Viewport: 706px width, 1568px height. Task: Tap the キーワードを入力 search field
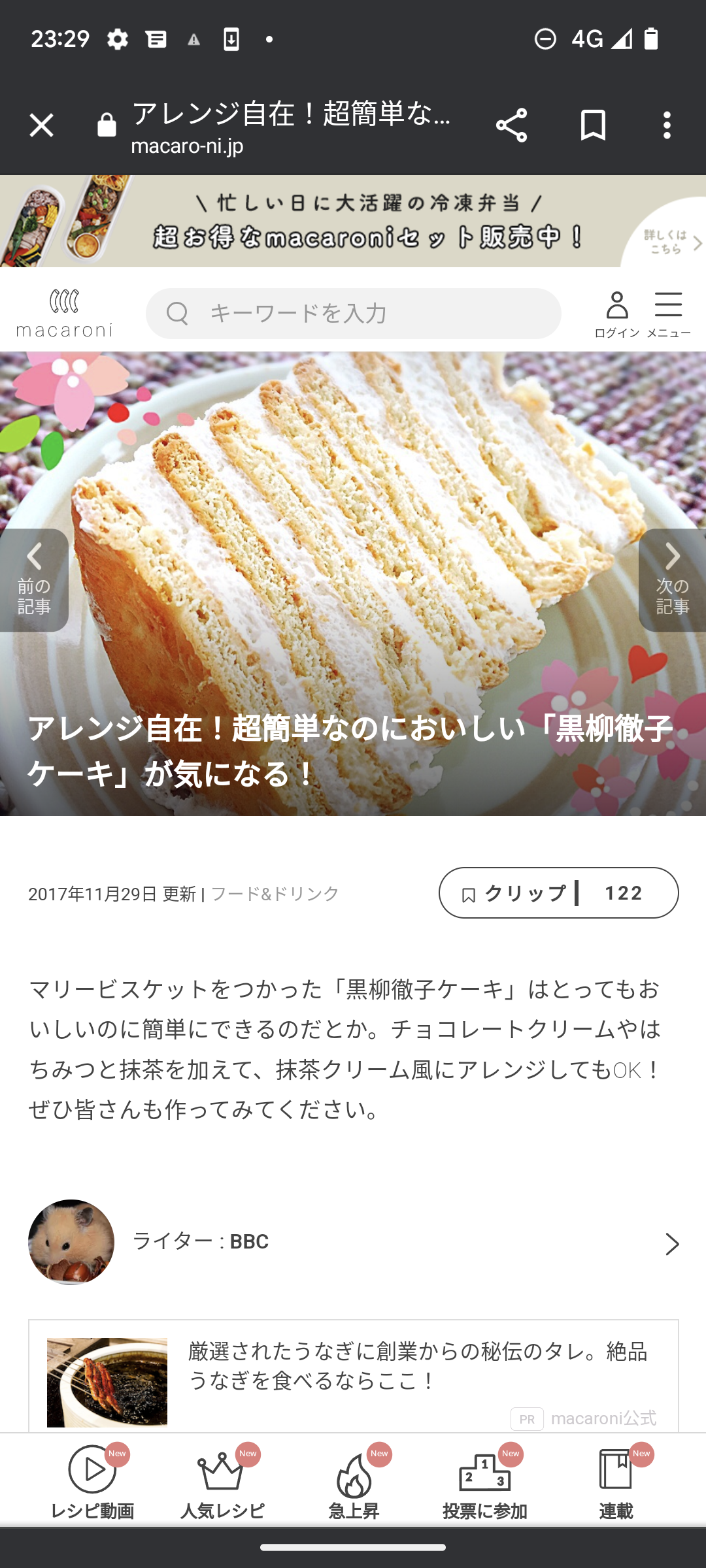(353, 312)
